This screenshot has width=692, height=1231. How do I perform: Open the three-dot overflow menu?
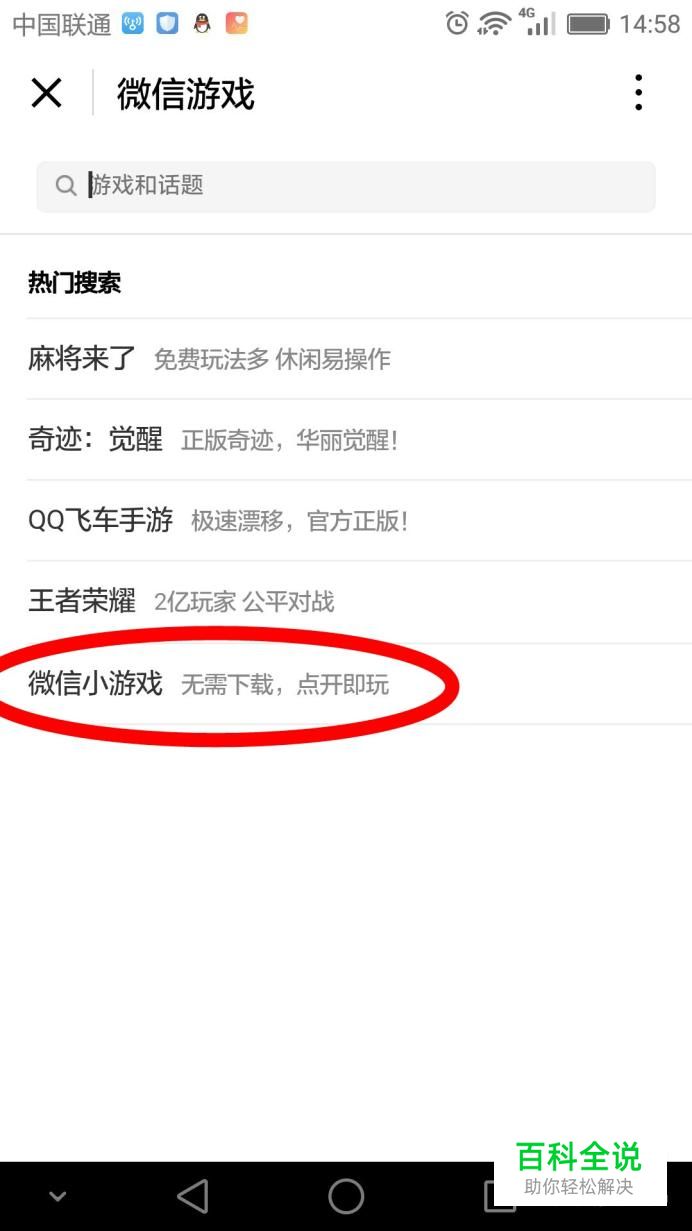[x=638, y=93]
